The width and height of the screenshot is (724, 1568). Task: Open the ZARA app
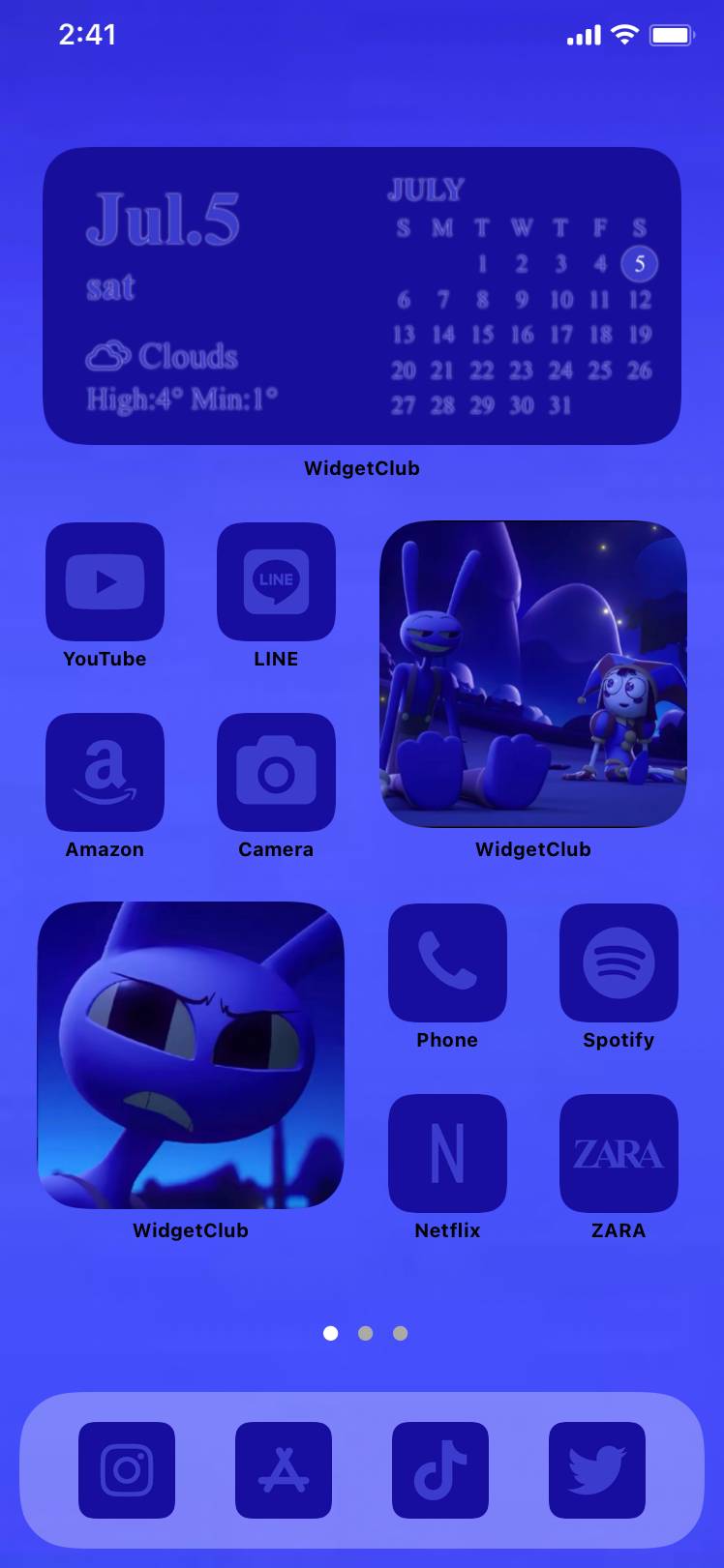tap(618, 1153)
